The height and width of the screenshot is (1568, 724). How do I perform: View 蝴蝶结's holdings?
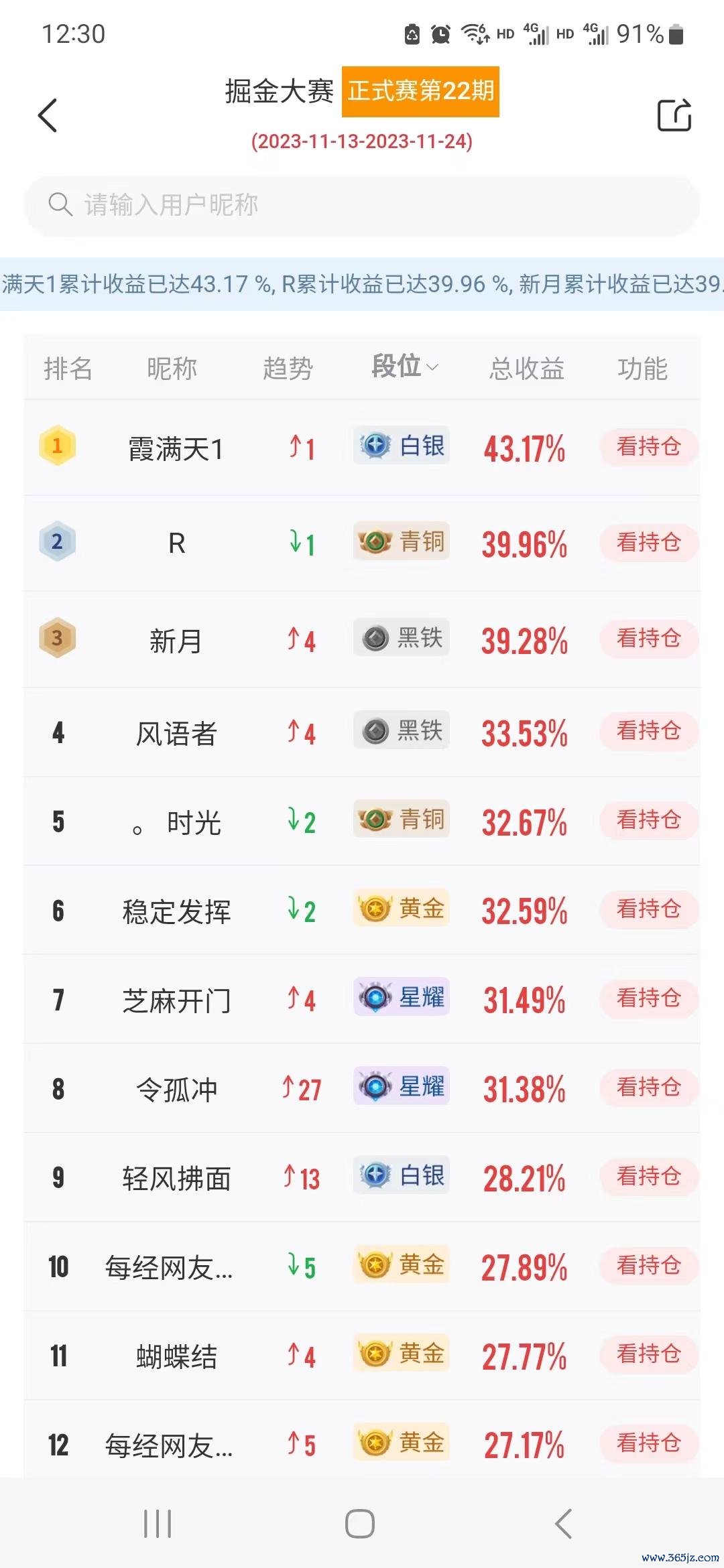(x=648, y=1354)
